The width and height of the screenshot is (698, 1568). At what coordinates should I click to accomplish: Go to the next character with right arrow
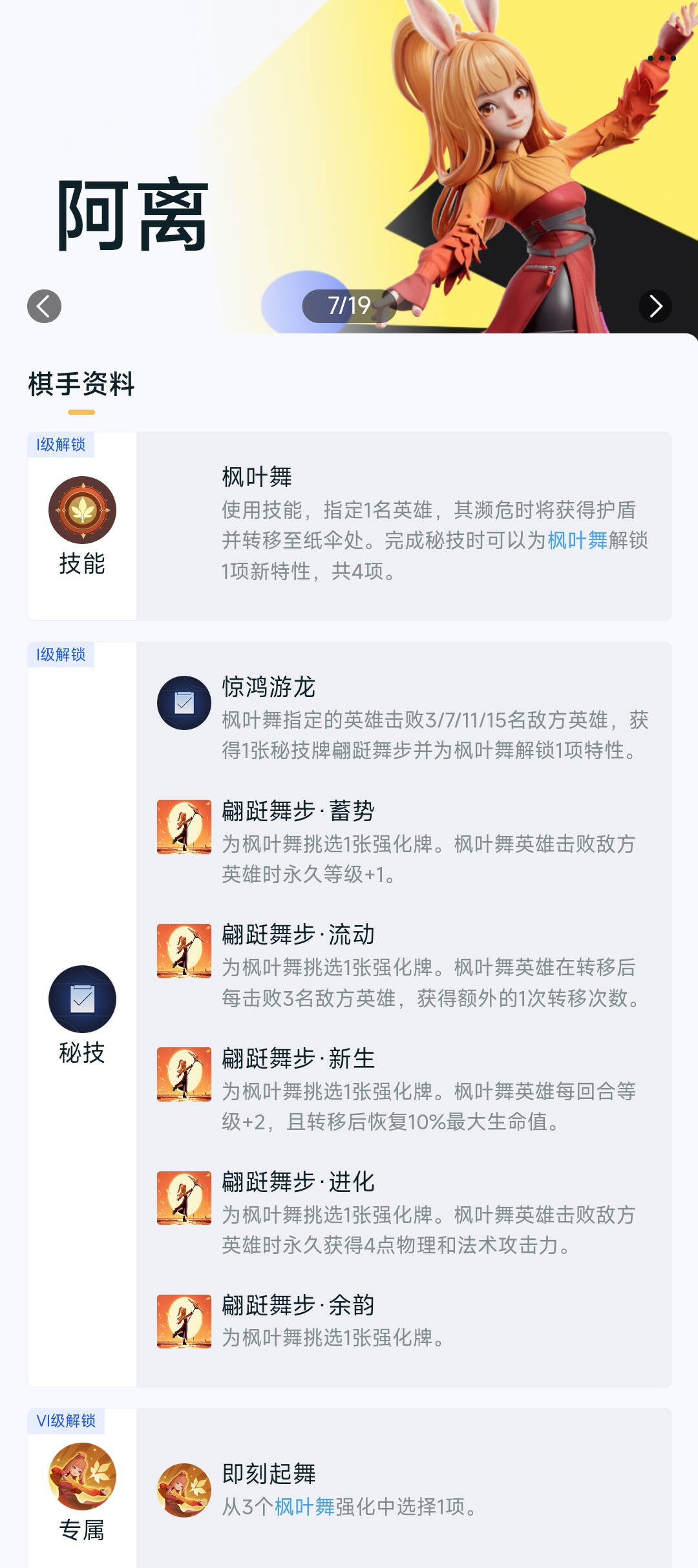click(655, 306)
